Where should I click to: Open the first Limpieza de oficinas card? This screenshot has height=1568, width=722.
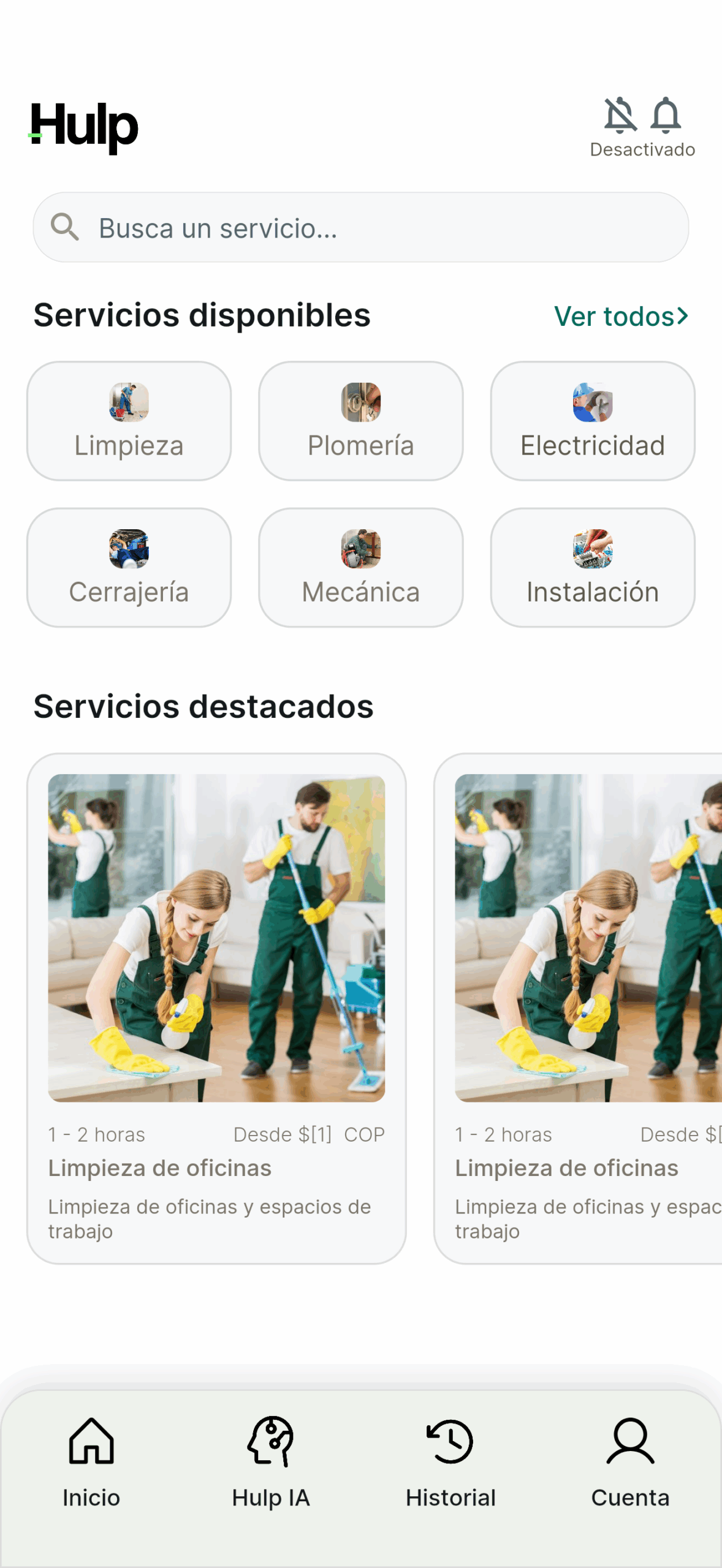216,1008
